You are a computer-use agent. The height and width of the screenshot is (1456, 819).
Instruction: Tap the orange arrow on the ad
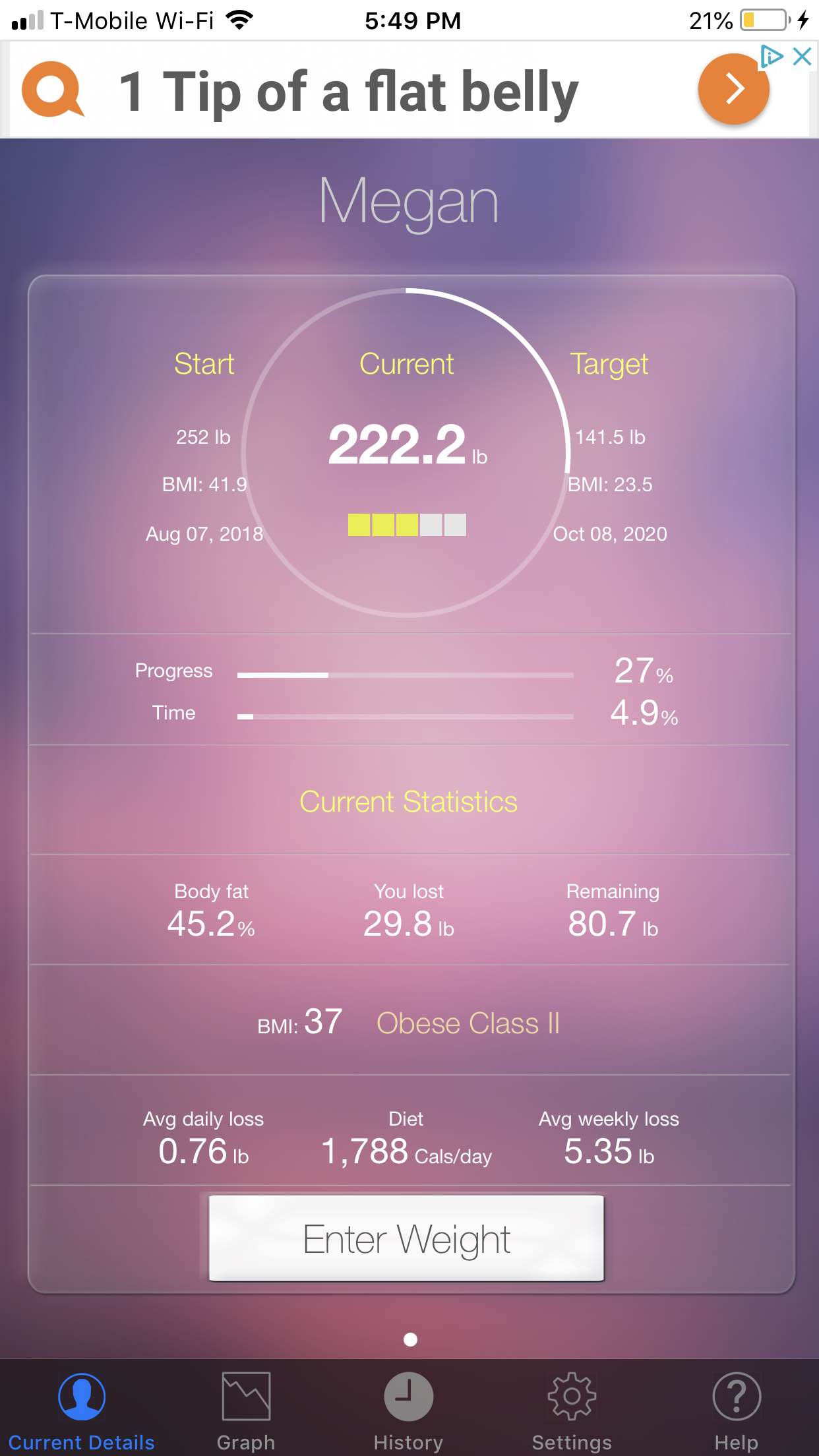coord(733,89)
